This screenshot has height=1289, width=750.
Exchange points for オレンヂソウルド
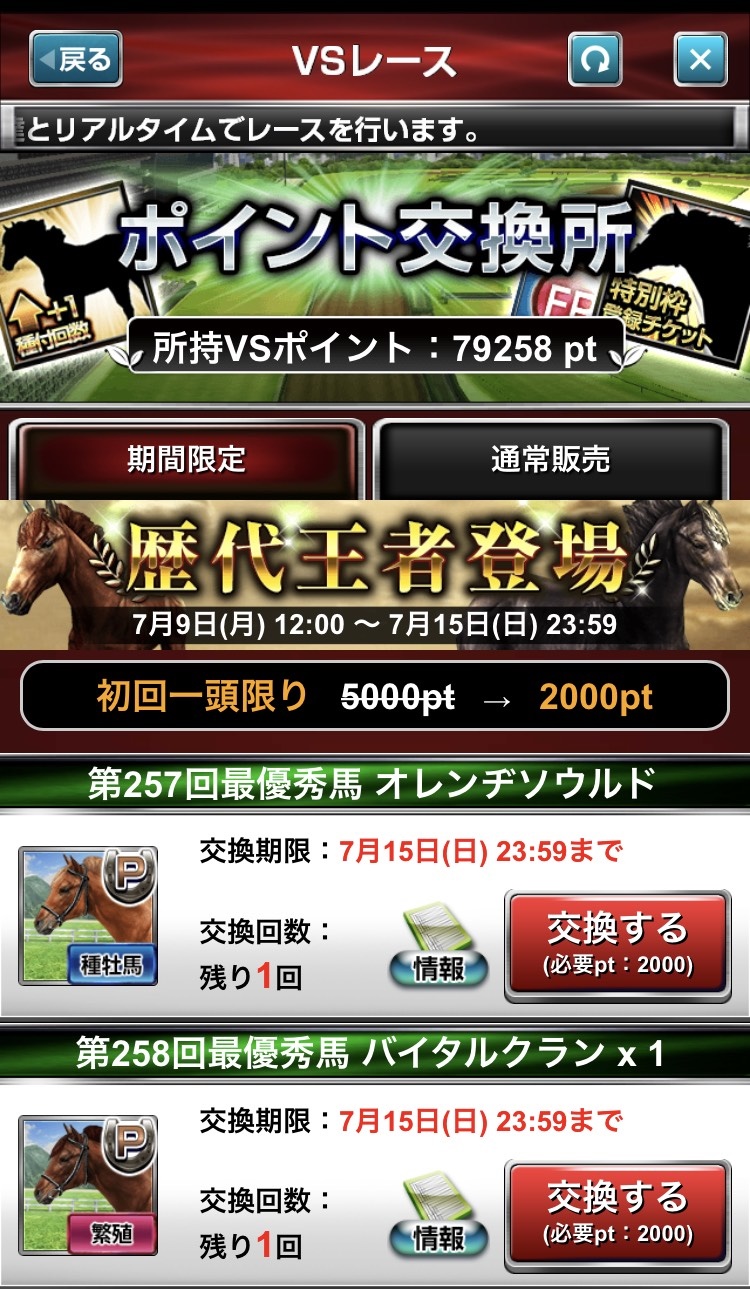[617, 942]
